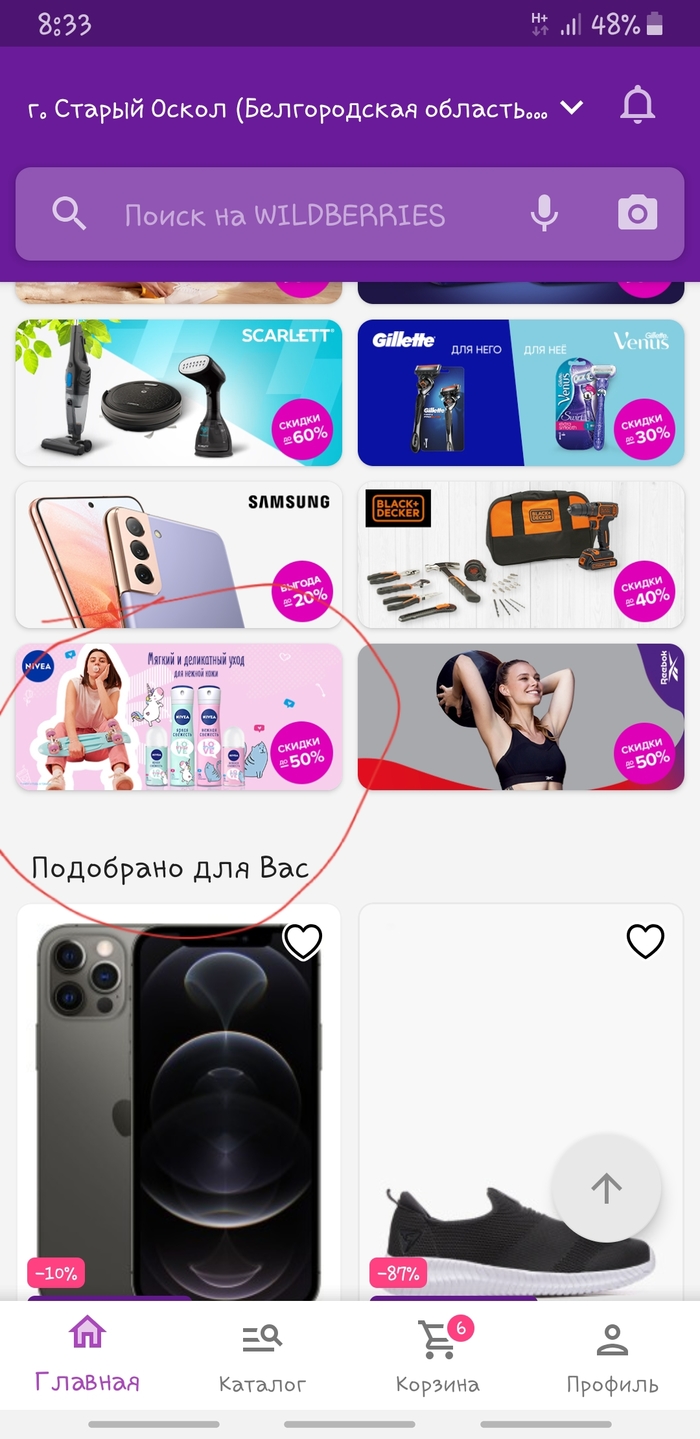
Task: Open the Black+Decker tools banner
Action: click(520, 555)
